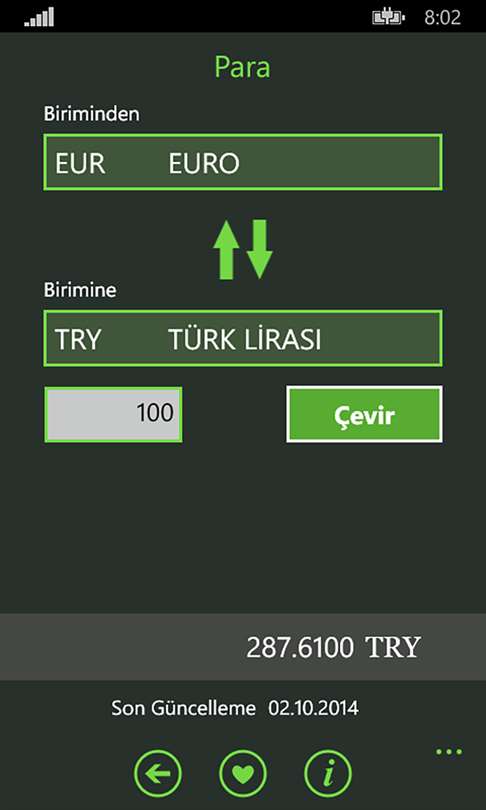Go back with the arrow icon
The width and height of the screenshot is (486, 810).
tap(158, 774)
